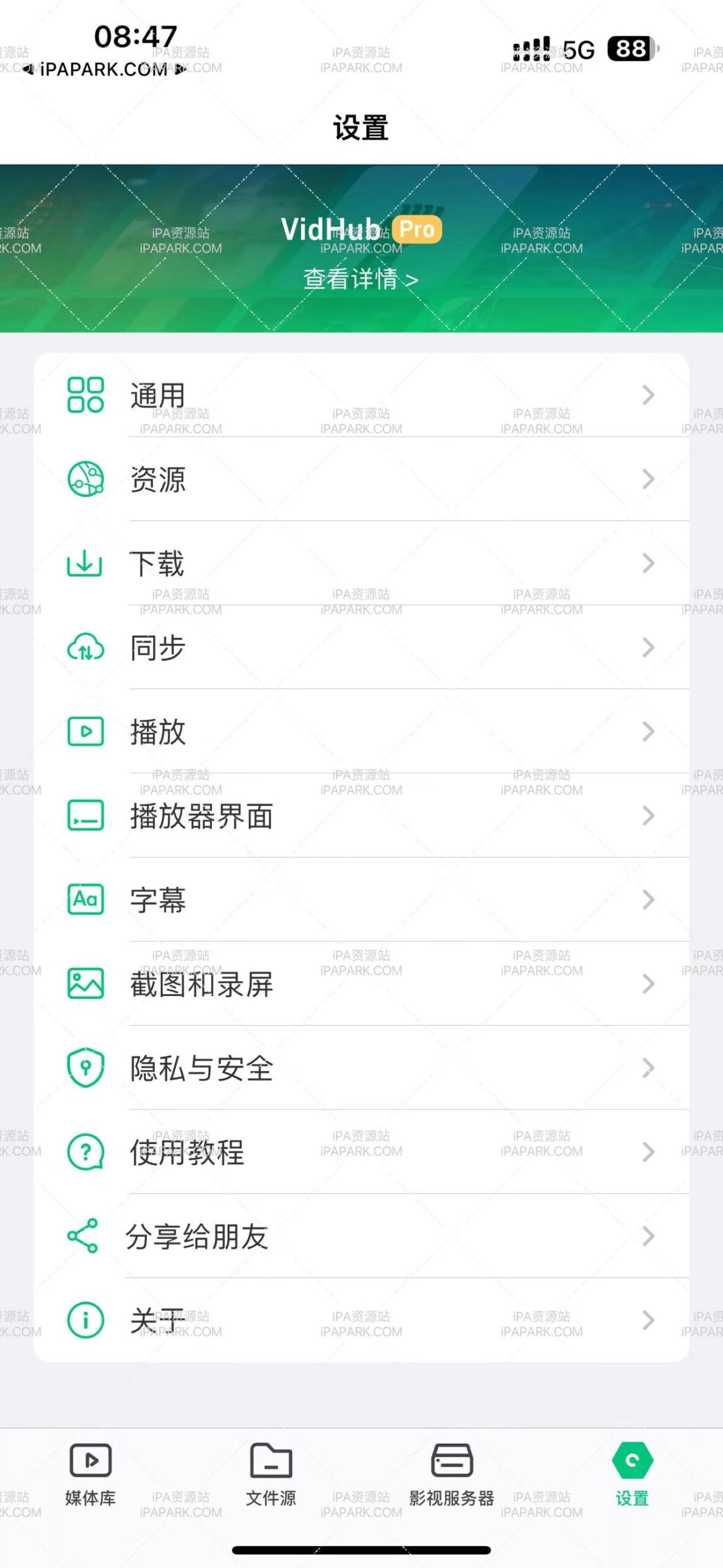Tap the 播放器界面 player interface icon
The height and width of the screenshot is (1568, 723).
(86, 815)
